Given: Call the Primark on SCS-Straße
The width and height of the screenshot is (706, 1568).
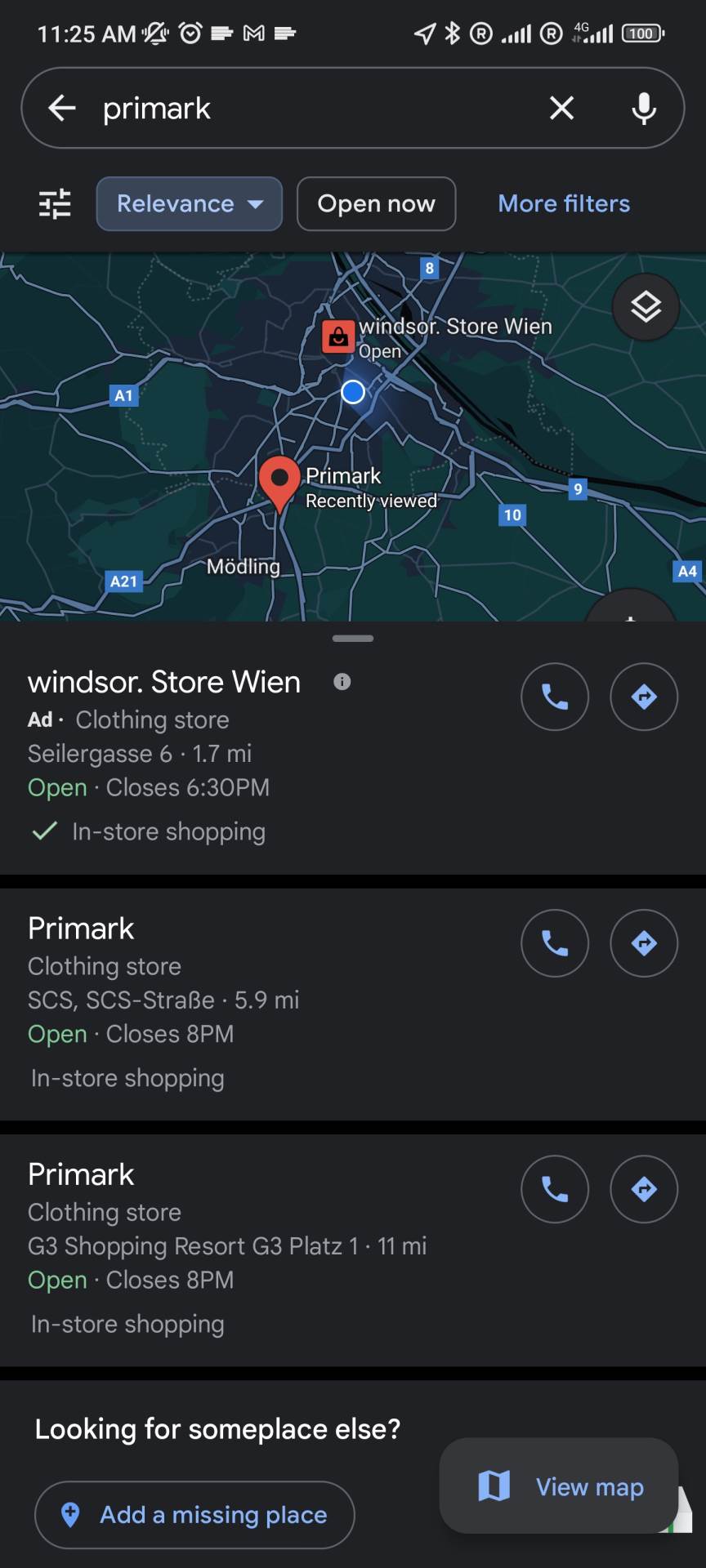Looking at the screenshot, I should coord(555,943).
